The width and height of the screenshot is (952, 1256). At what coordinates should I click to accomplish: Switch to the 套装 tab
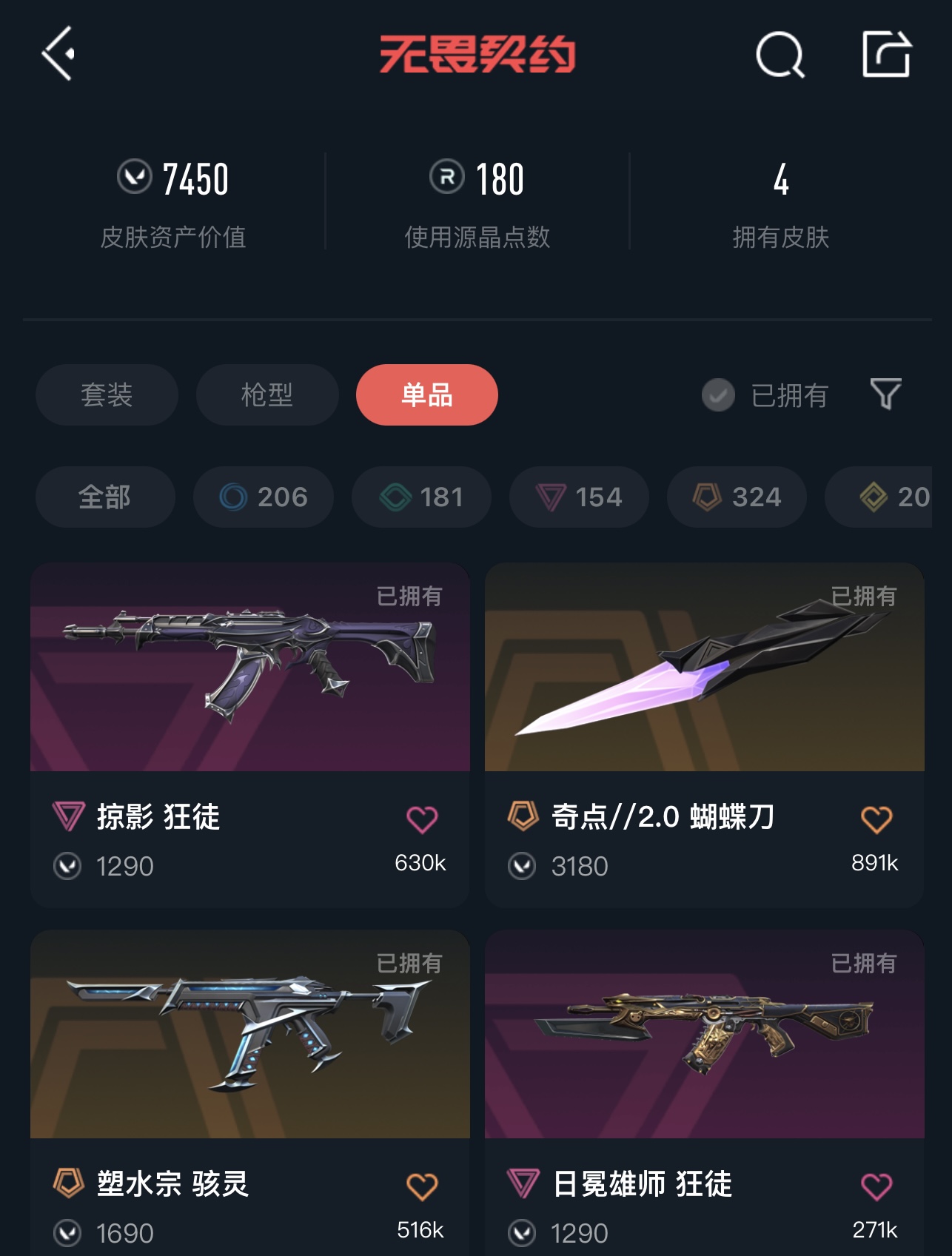[x=107, y=394]
